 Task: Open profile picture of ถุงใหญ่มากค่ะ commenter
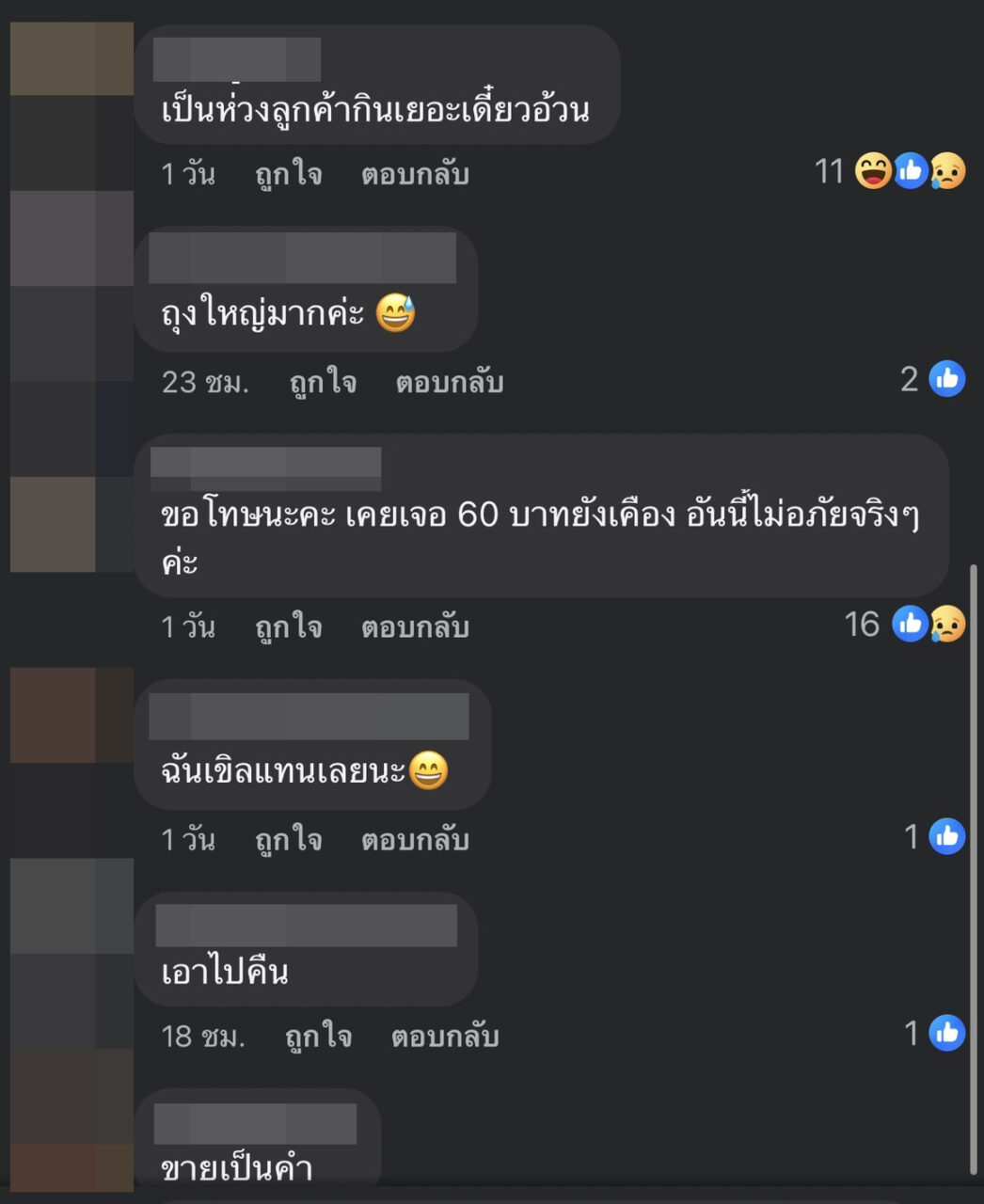(x=71, y=239)
